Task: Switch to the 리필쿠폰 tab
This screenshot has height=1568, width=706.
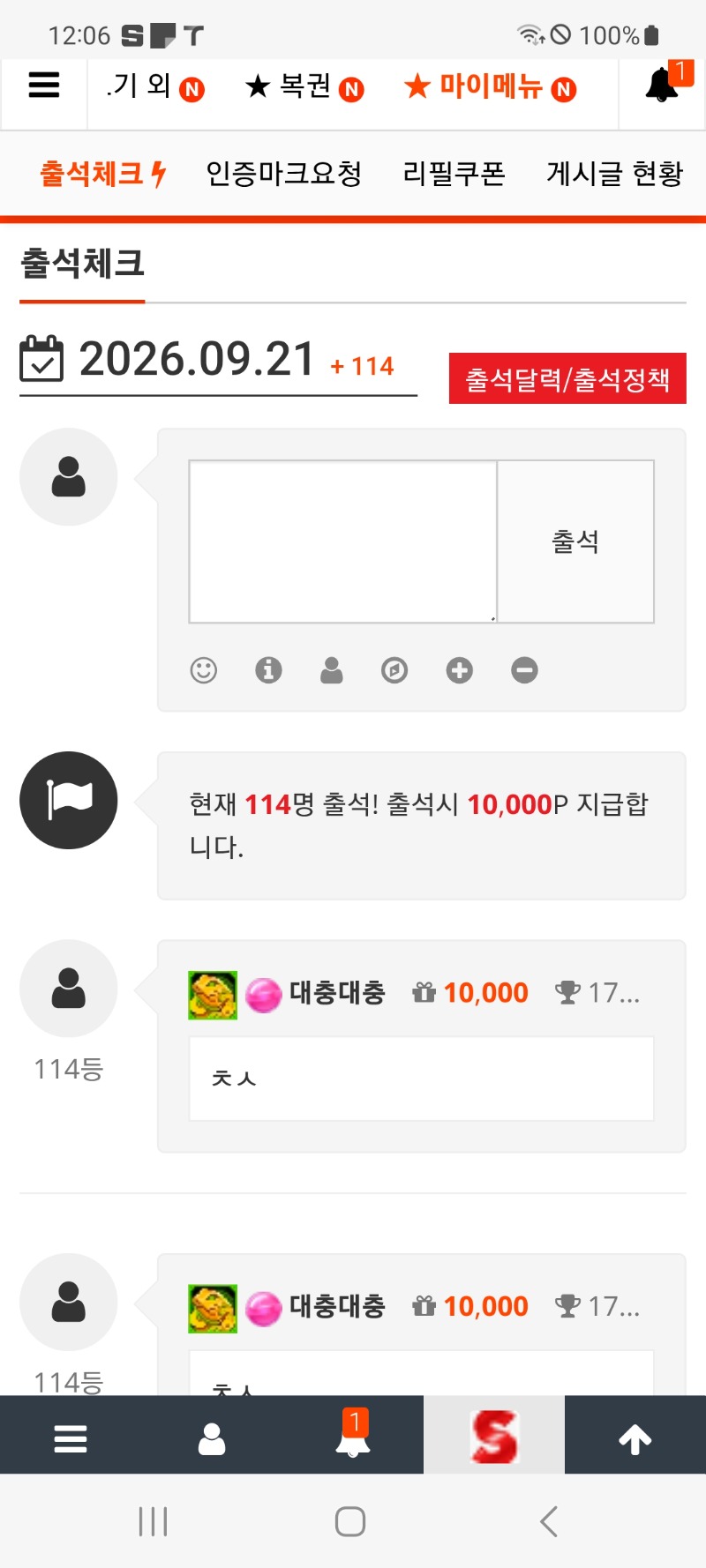Action: click(x=454, y=174)
